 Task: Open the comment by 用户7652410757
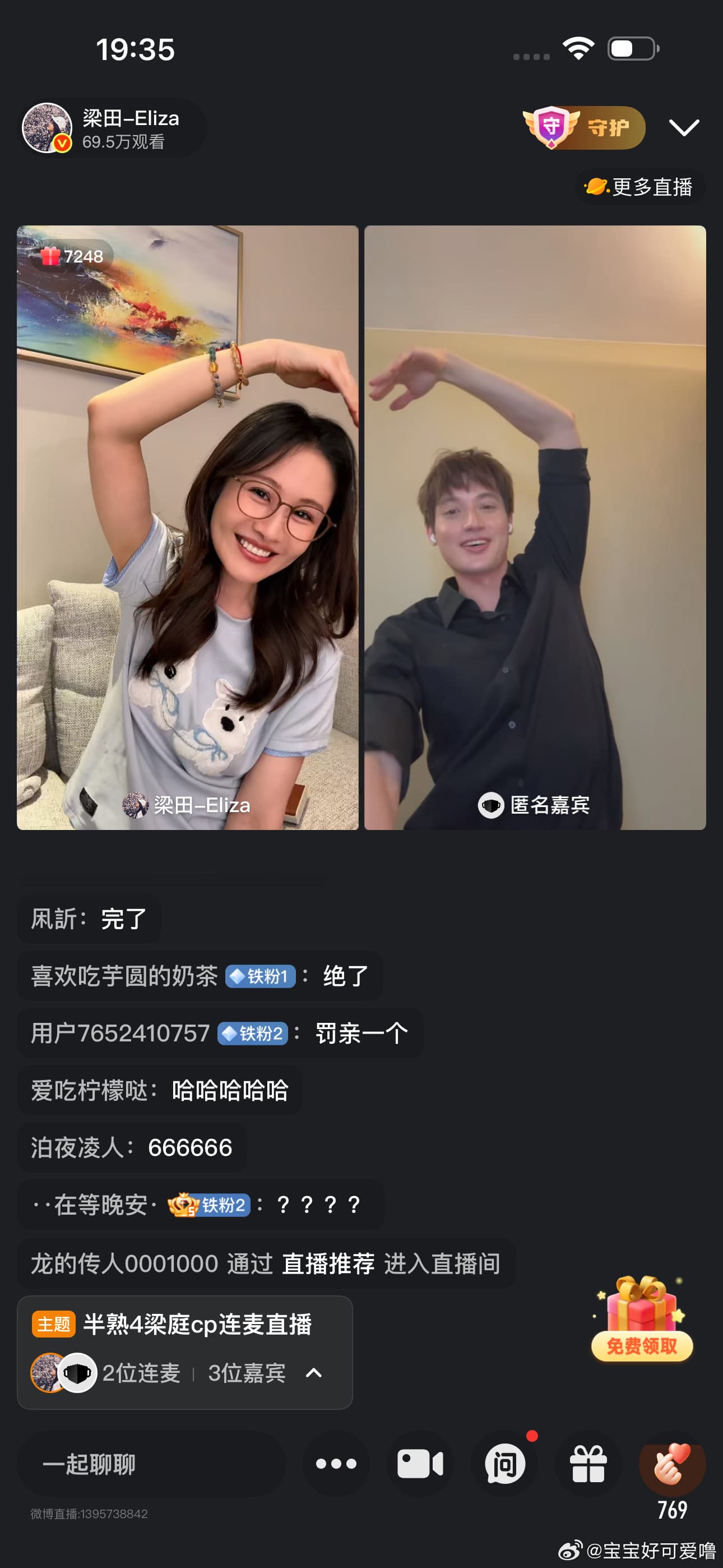tap(219, 1033)
